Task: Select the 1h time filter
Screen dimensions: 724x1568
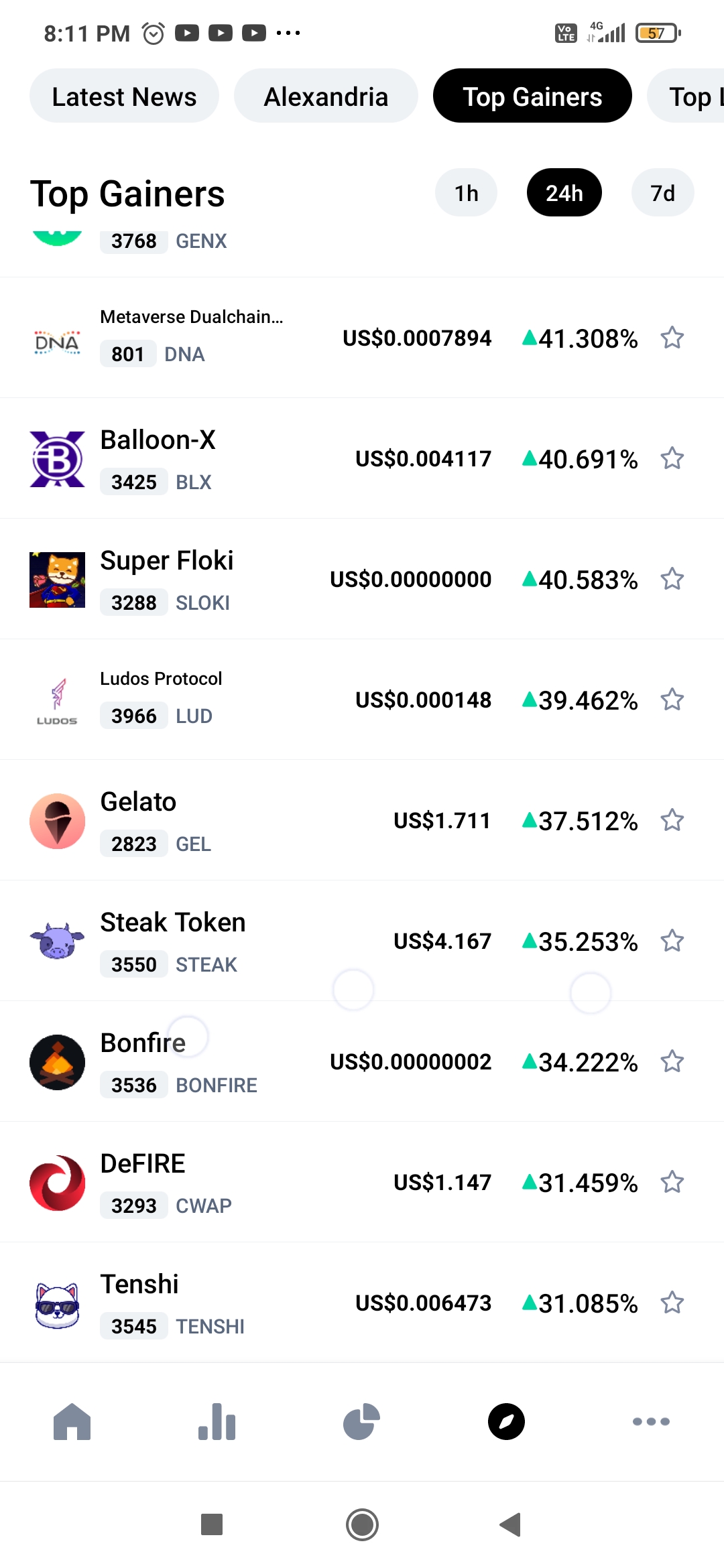Action: point(467,193)
